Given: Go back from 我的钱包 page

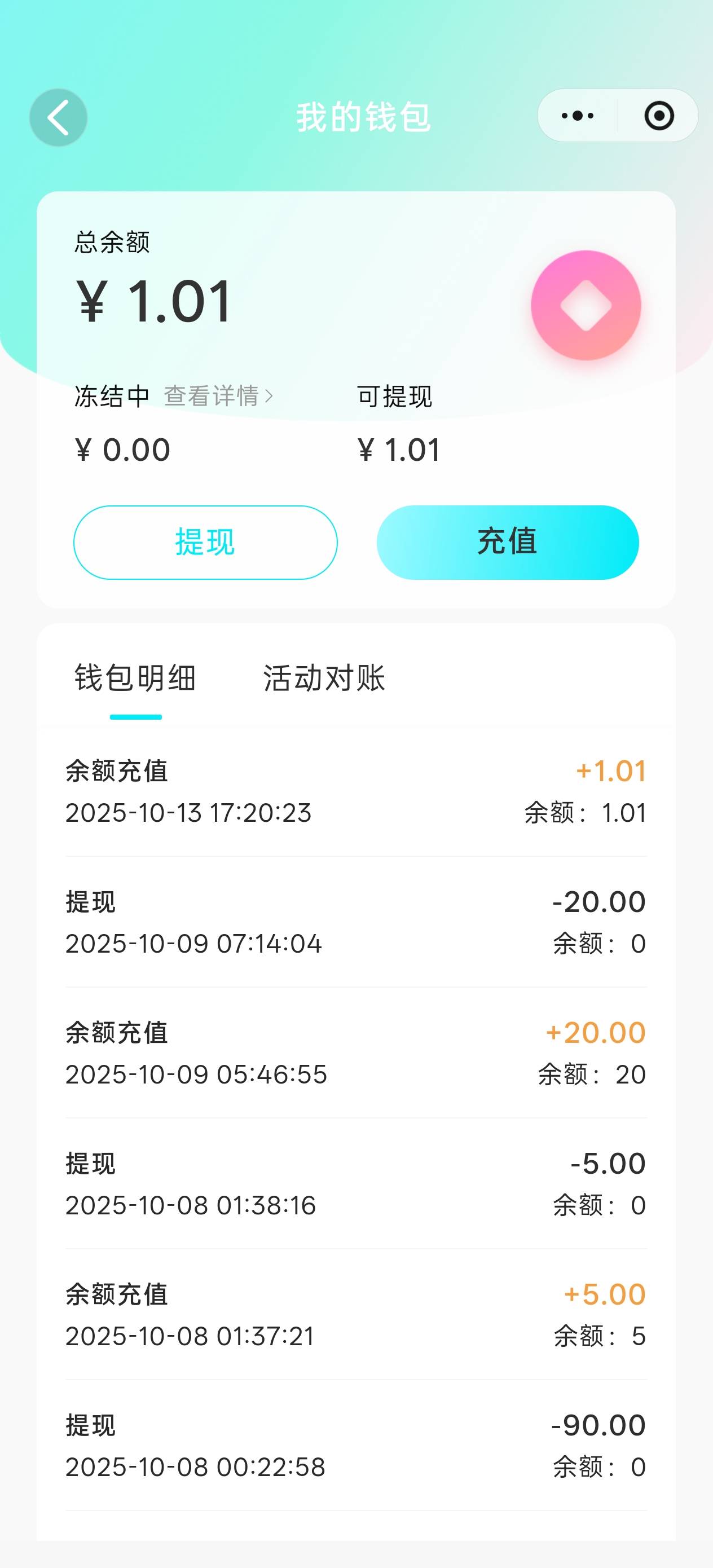Looking at the screenshot, I should click(x=59, y=117).
